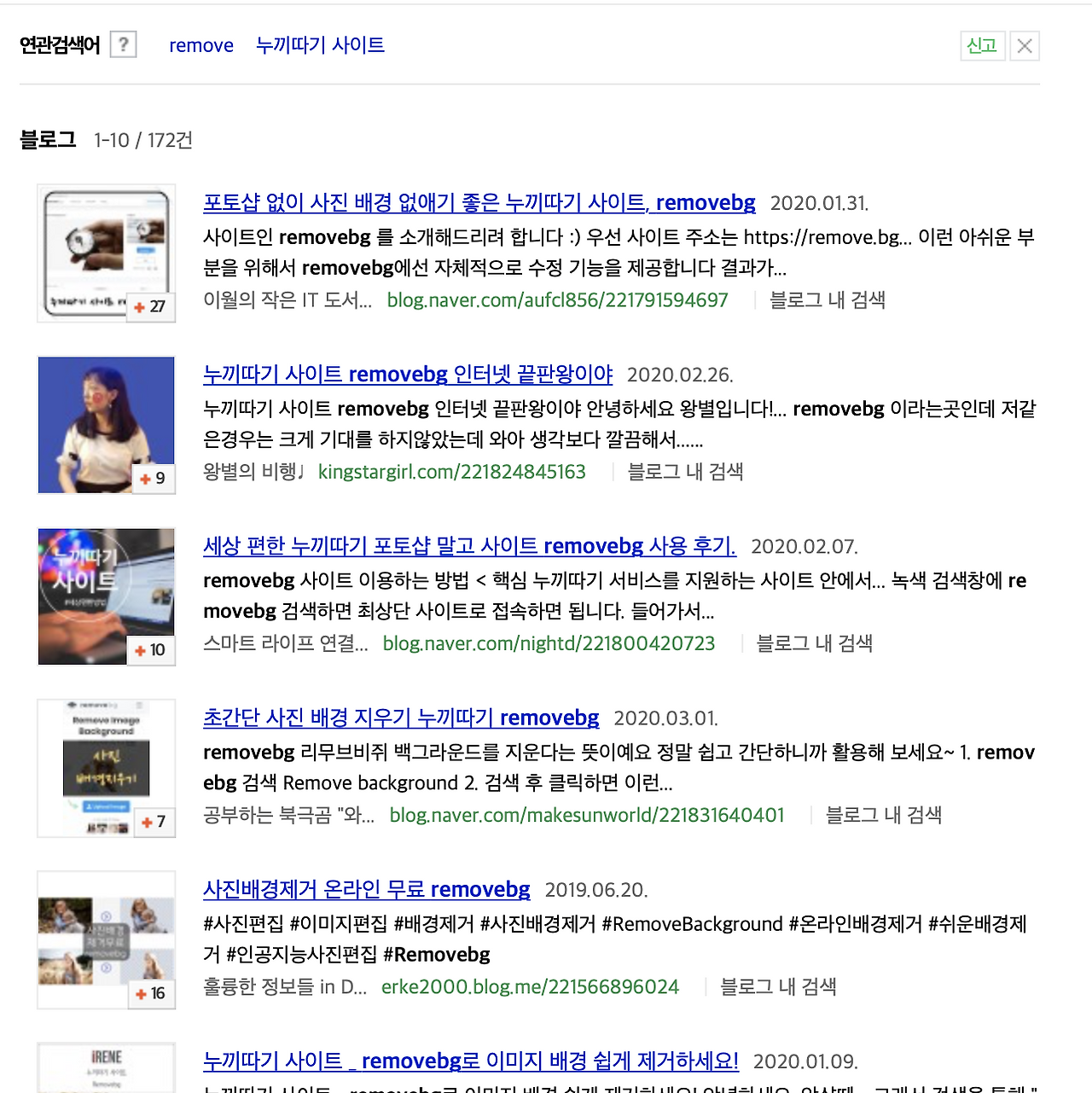Visit blog.naver.com/makesunworld URL link
The height and width of the screenshot is (1093, 1092).
point(587,815)
